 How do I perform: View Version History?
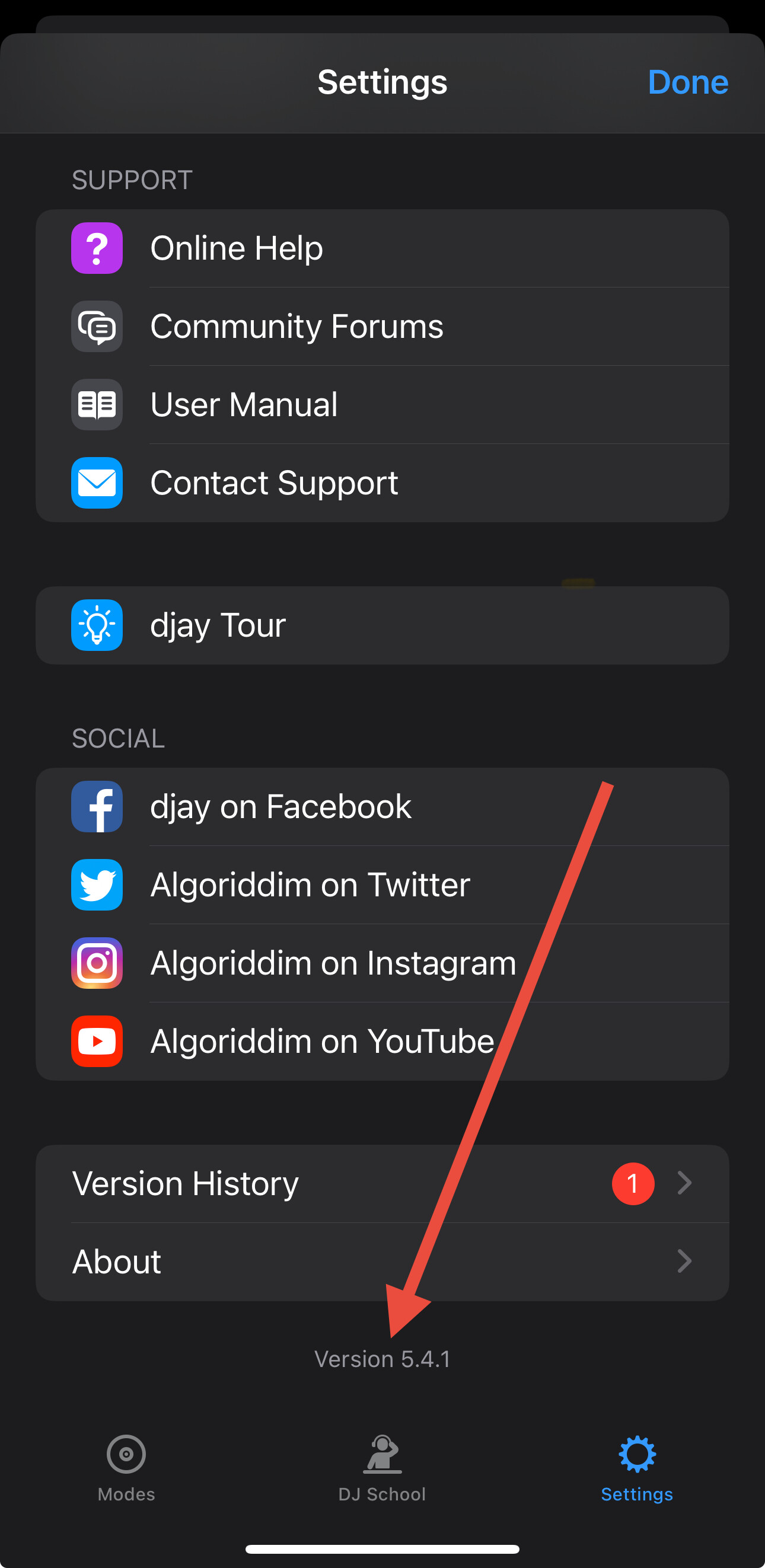383,1184
